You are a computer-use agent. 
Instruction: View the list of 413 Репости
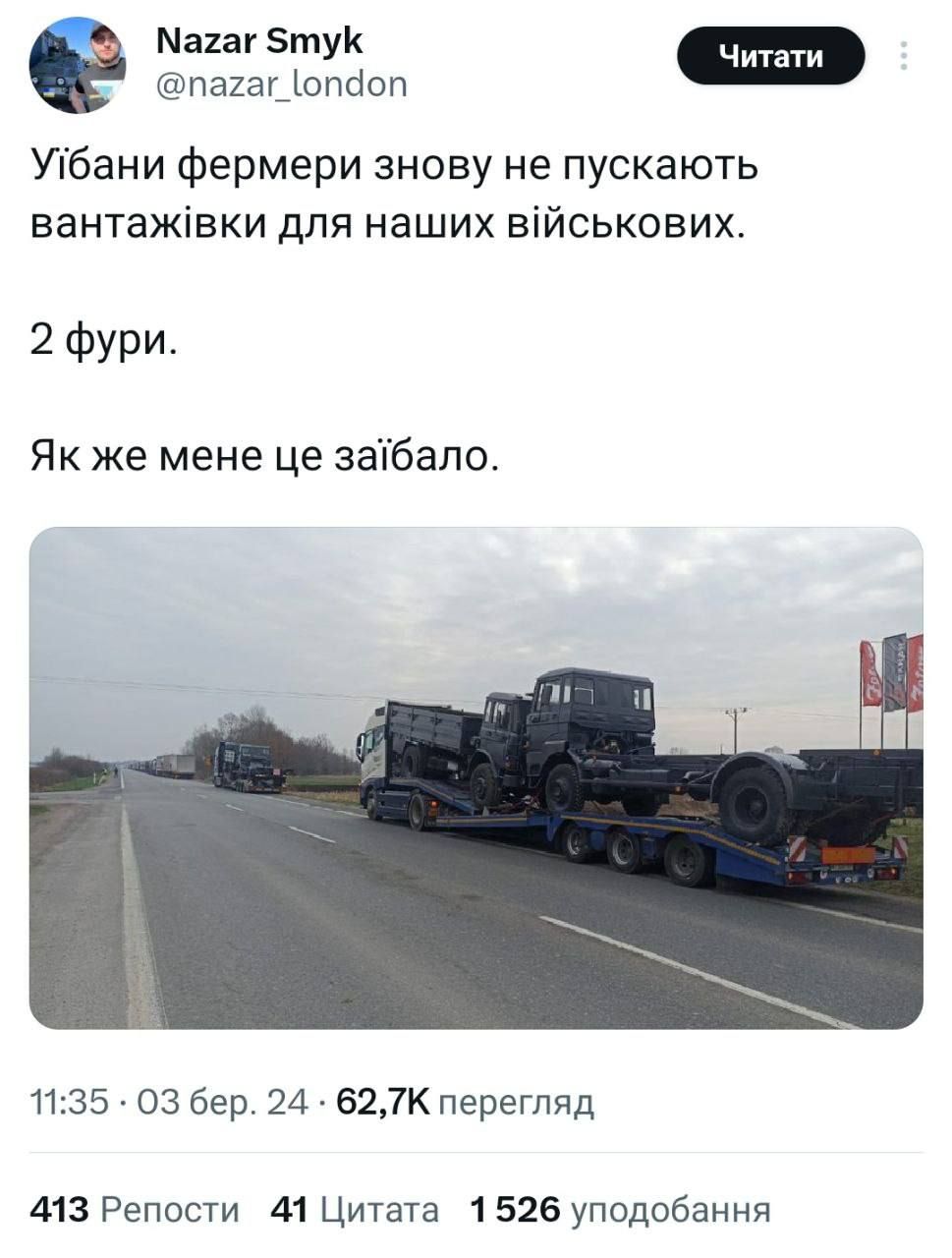coord(135,1209)
